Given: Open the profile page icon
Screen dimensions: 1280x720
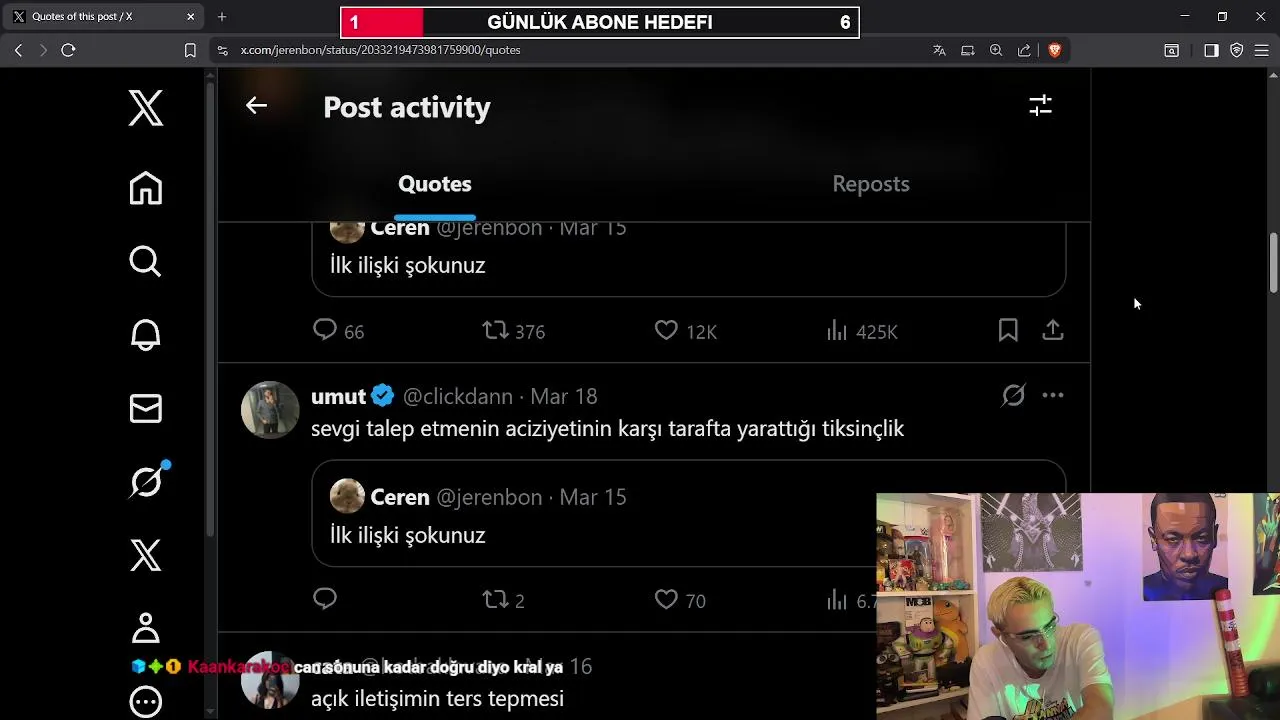Looking at the screenshot, I should [x=146, y=628].
